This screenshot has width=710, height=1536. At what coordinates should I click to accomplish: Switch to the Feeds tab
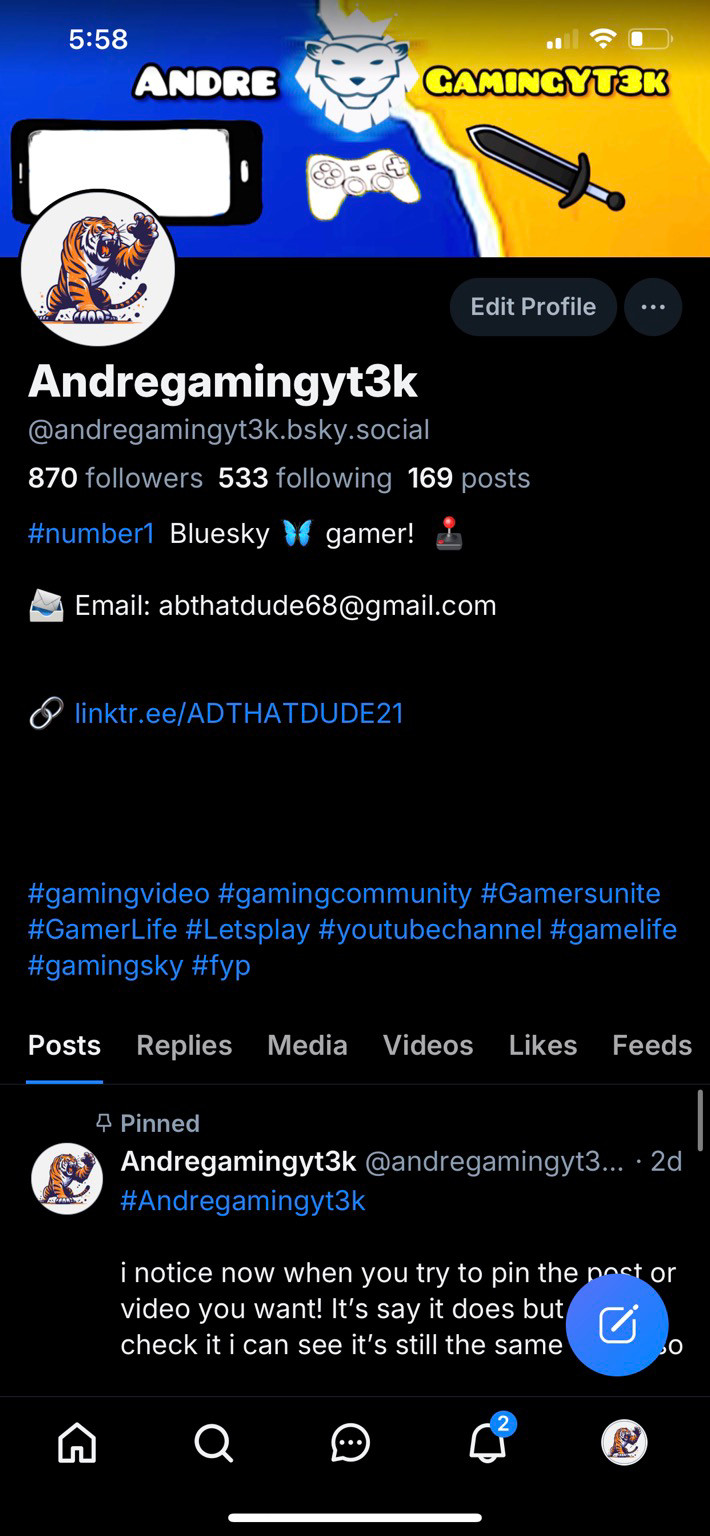[x=652, y=1045]
